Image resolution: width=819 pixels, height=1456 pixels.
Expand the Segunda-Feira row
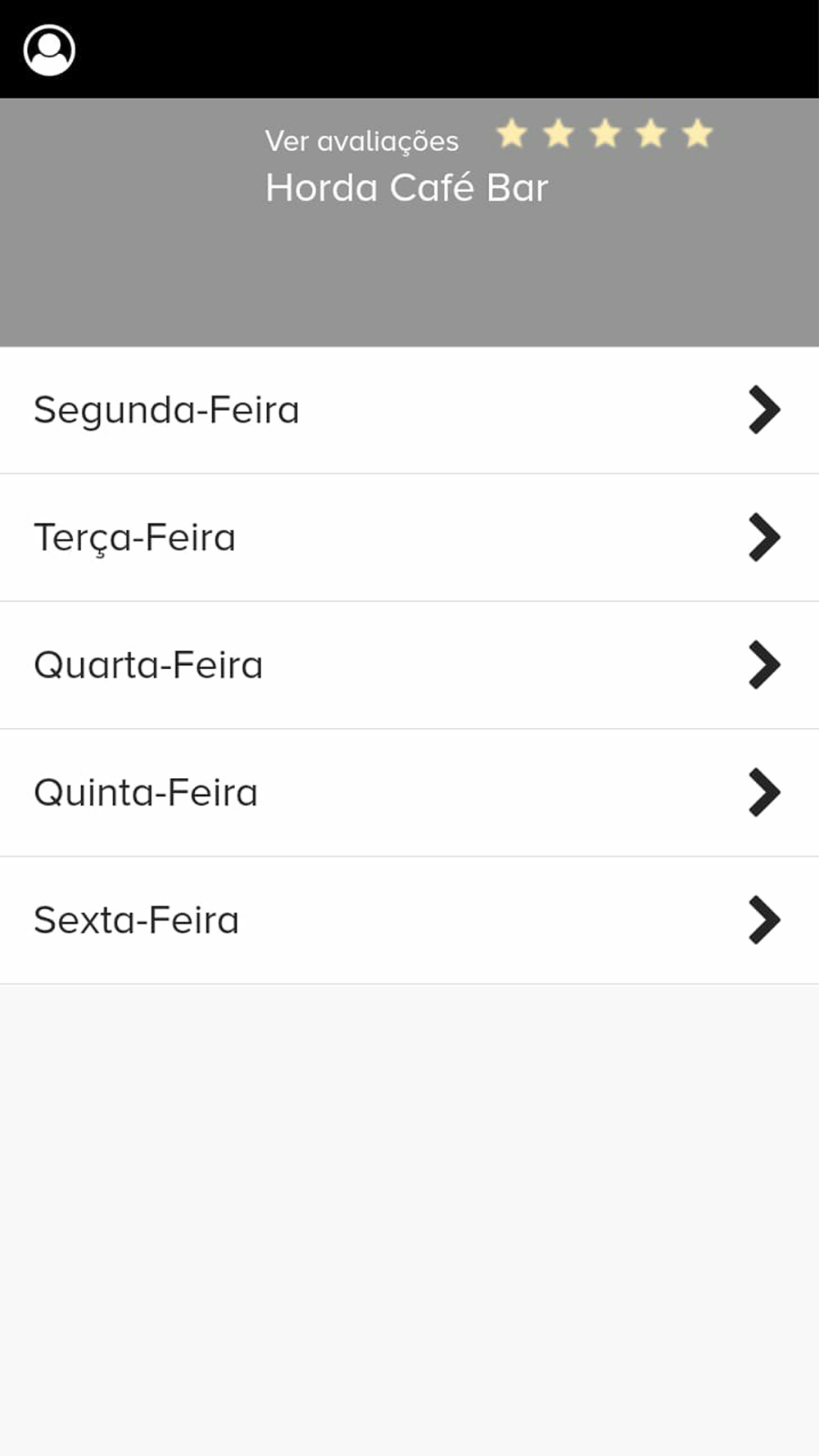click(409, 410)
